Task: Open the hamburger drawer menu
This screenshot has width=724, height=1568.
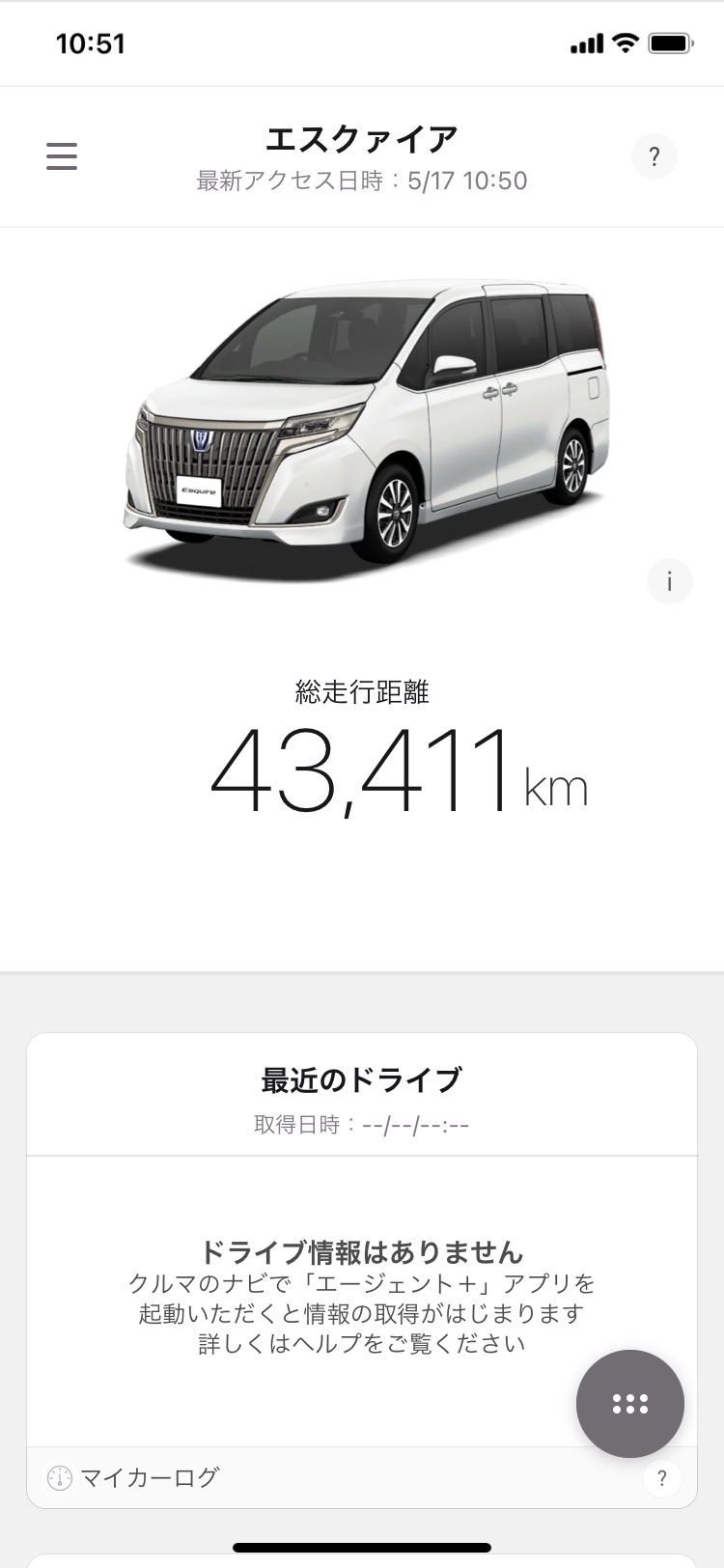Action: [62, 156]
